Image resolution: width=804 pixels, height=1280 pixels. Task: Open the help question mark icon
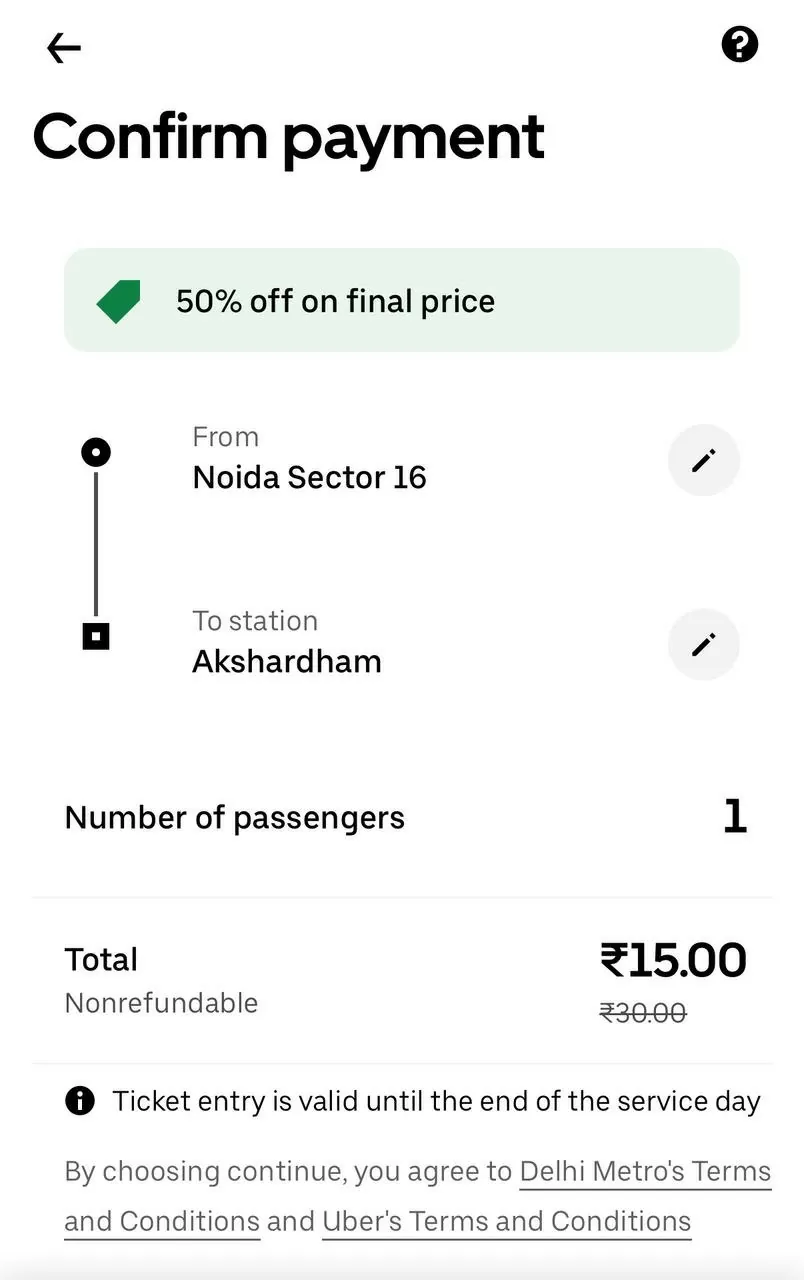point(739,45)
